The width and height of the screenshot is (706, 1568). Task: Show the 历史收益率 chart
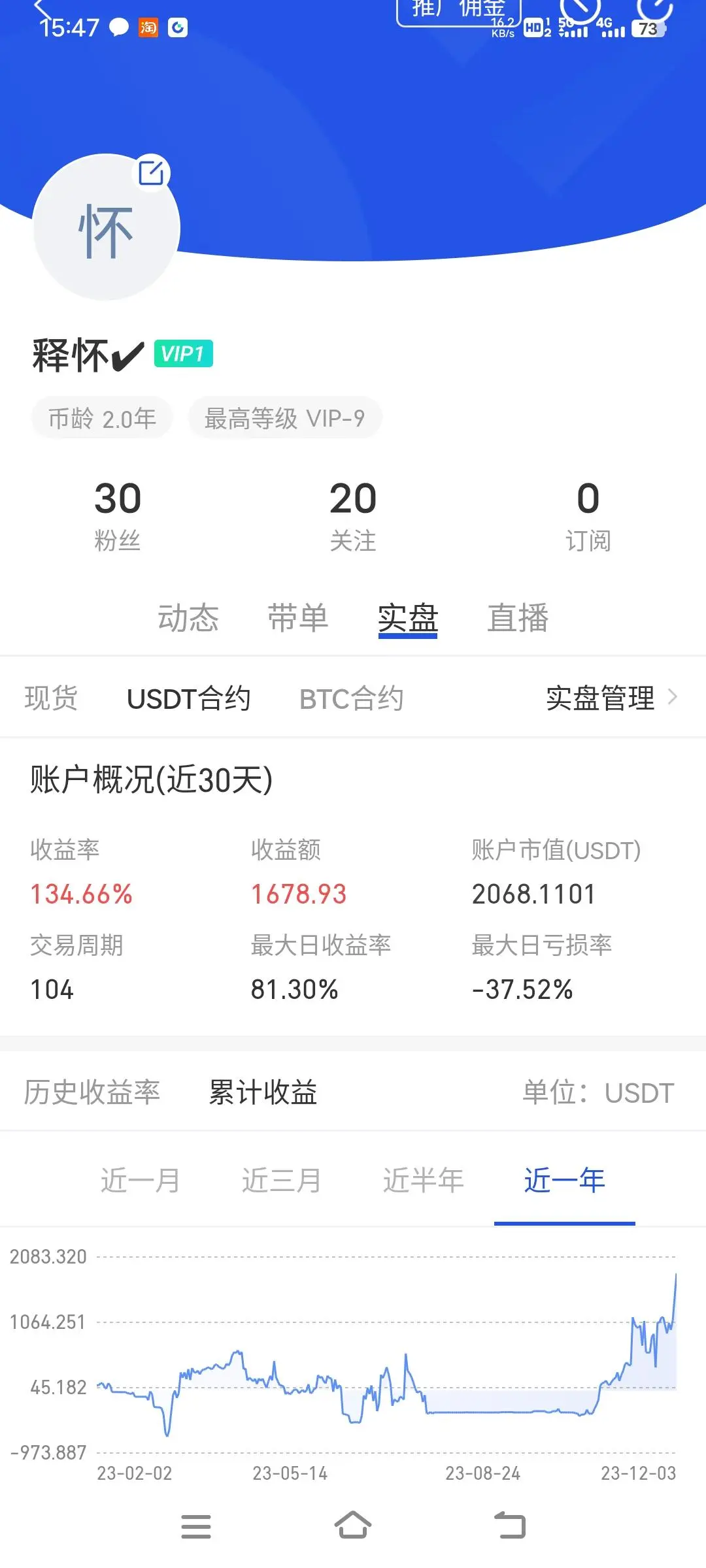[x=92, y=1092]
